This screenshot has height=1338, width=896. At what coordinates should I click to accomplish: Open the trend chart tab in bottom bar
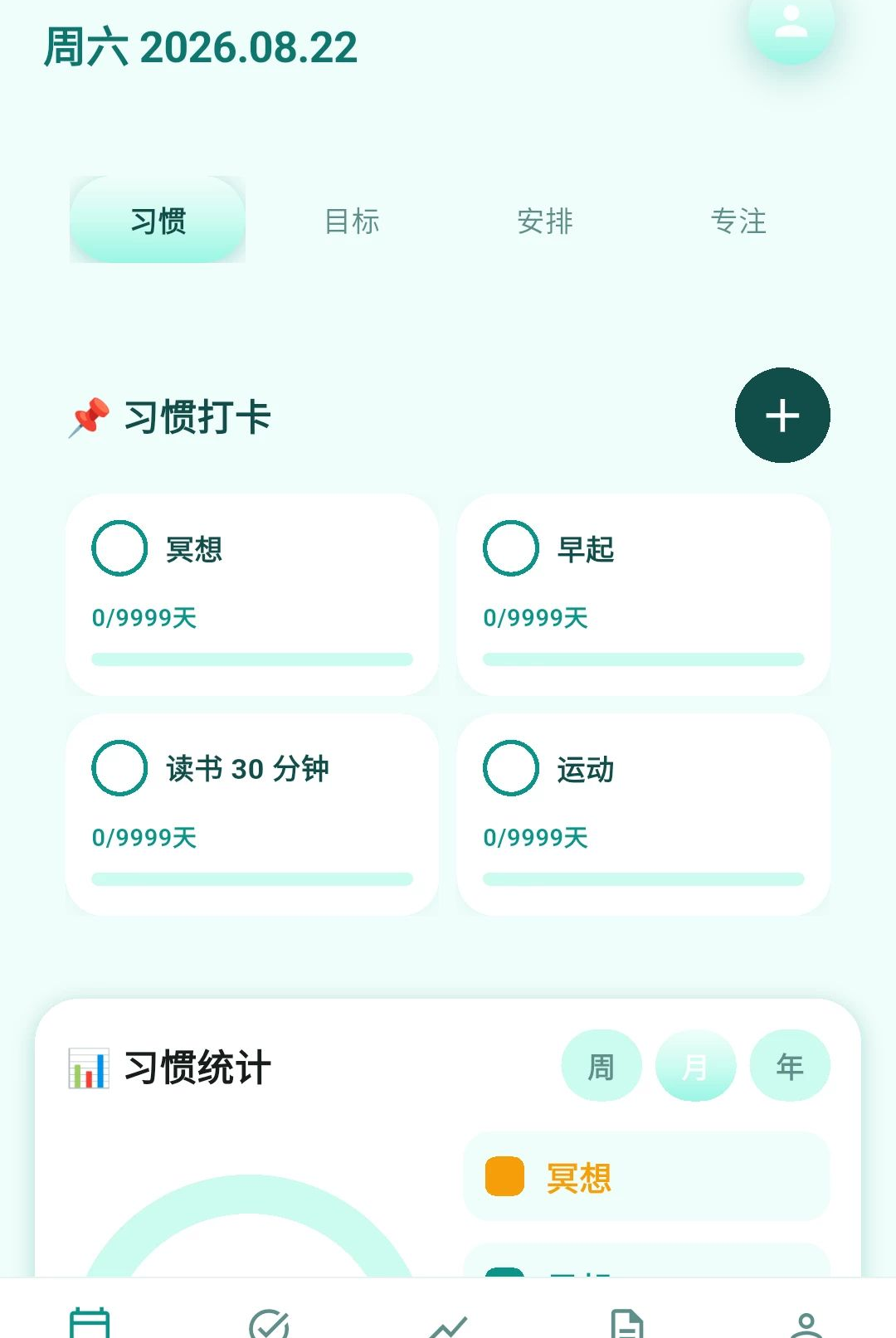point(448,1326)
